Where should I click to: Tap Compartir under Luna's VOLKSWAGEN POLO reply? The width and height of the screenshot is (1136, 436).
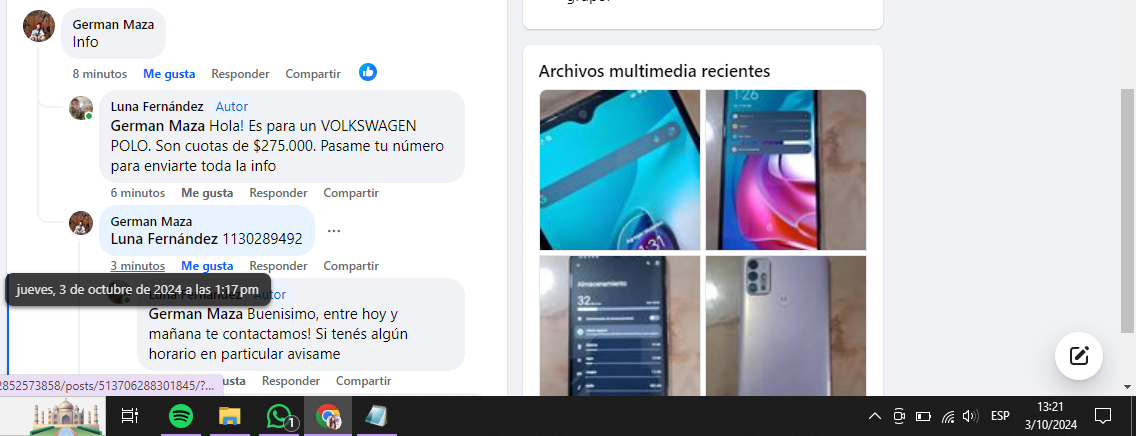351,192
